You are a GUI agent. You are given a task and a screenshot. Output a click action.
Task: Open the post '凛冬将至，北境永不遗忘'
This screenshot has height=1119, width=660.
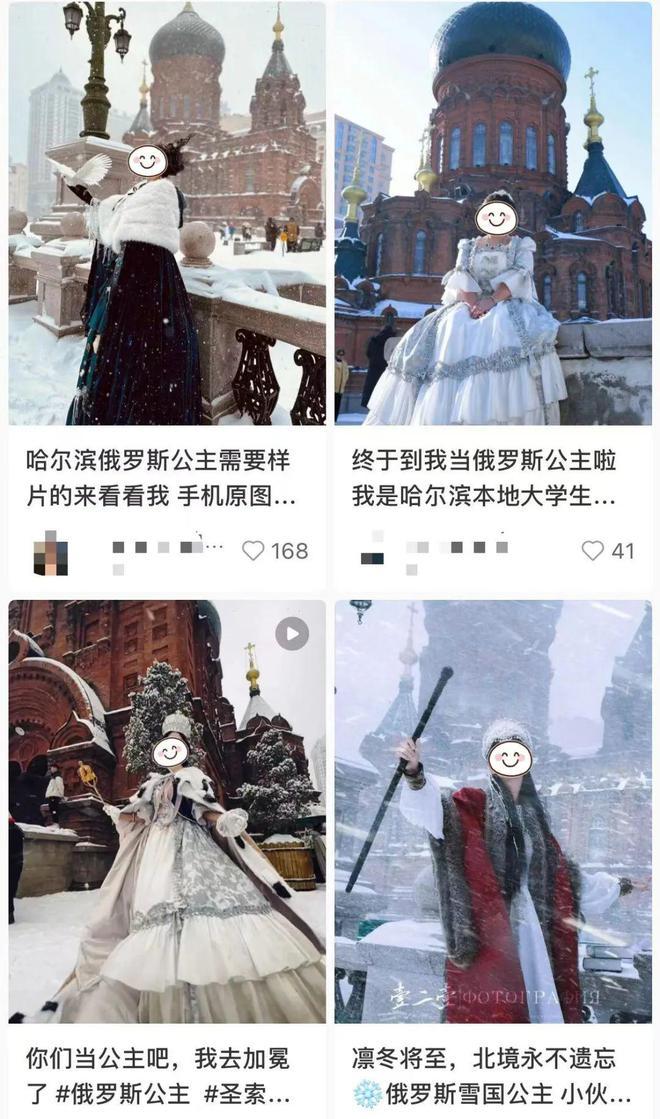493,810
